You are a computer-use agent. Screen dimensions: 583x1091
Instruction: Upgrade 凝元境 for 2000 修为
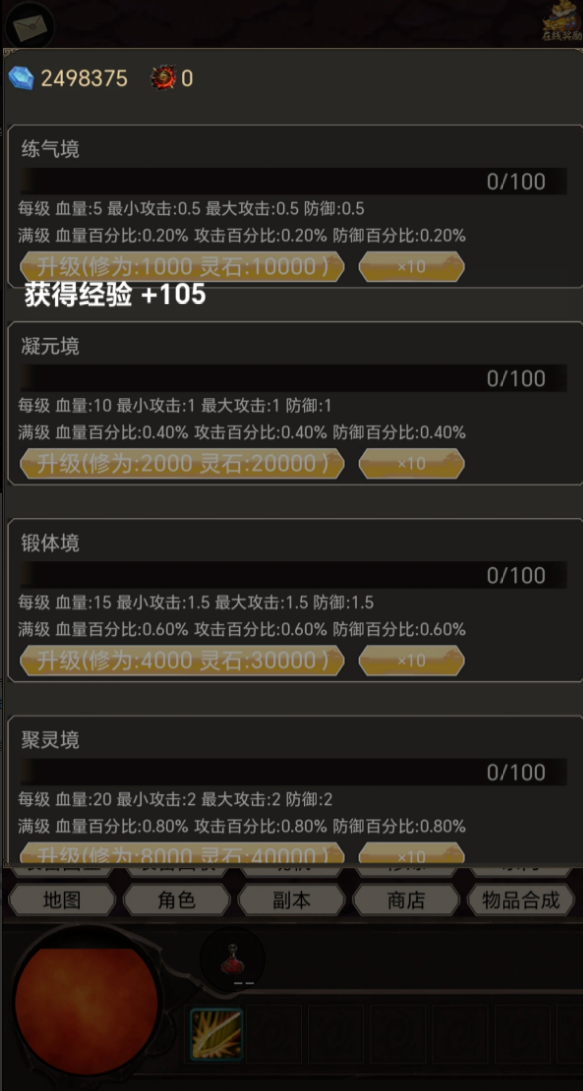pos(182,463)
